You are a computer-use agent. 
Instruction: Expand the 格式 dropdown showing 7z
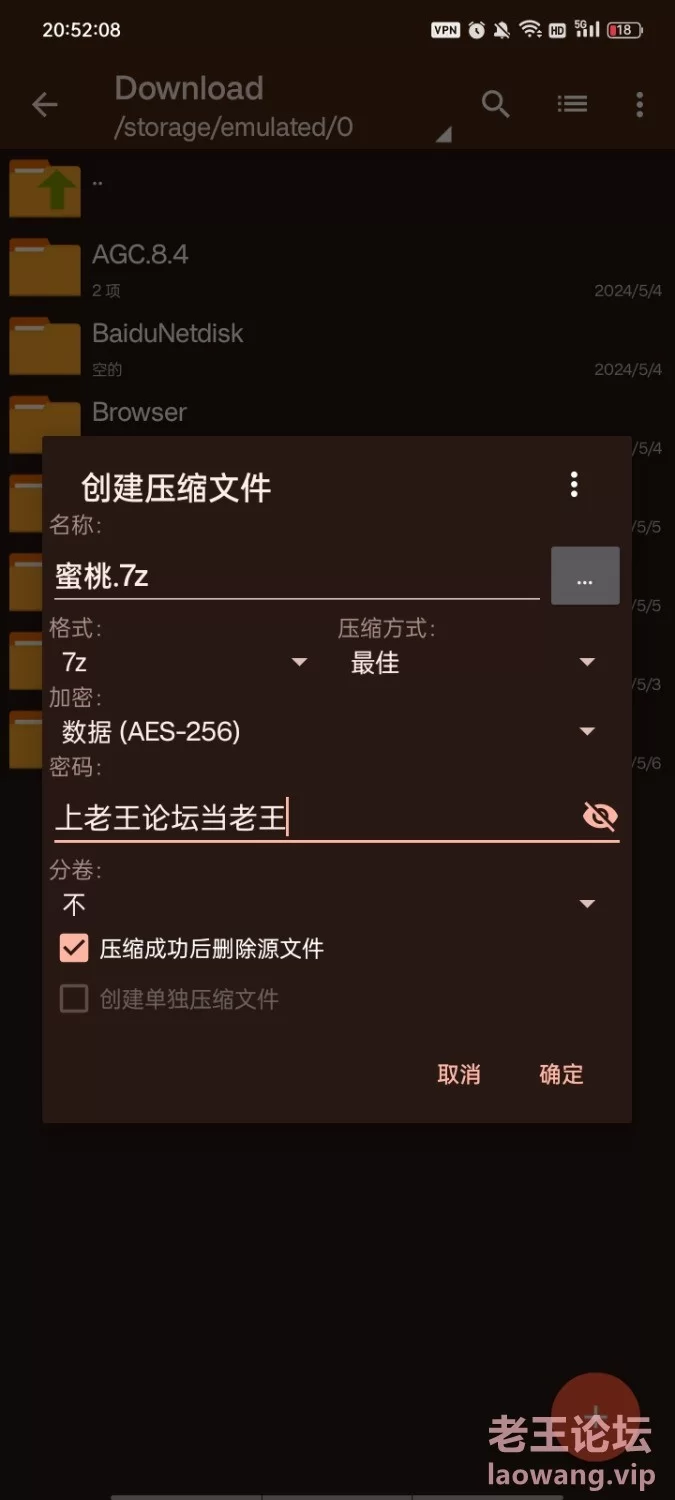pyautogui.click(x=180, y=662)
